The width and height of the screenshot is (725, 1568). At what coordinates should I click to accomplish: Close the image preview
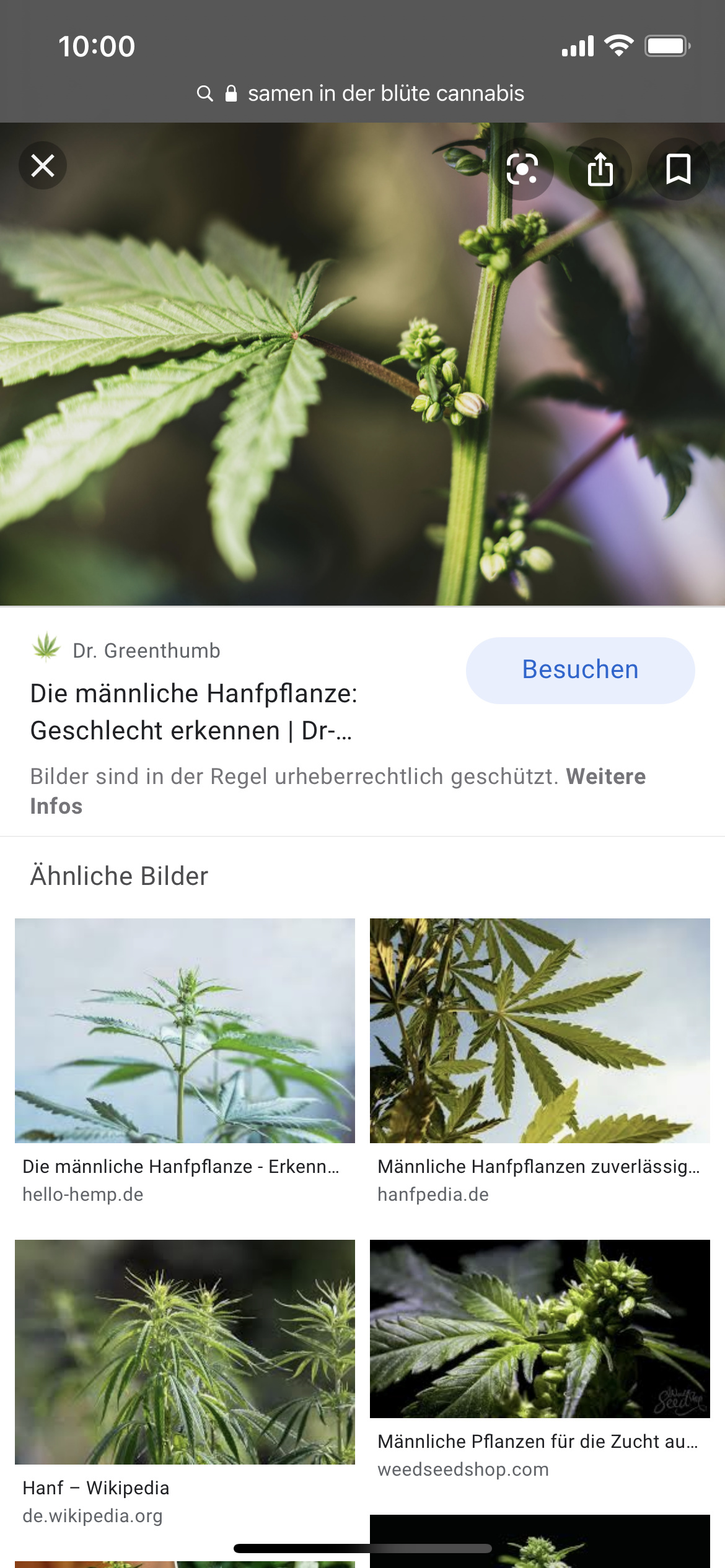pyautogui.click(x=43, y=166)
